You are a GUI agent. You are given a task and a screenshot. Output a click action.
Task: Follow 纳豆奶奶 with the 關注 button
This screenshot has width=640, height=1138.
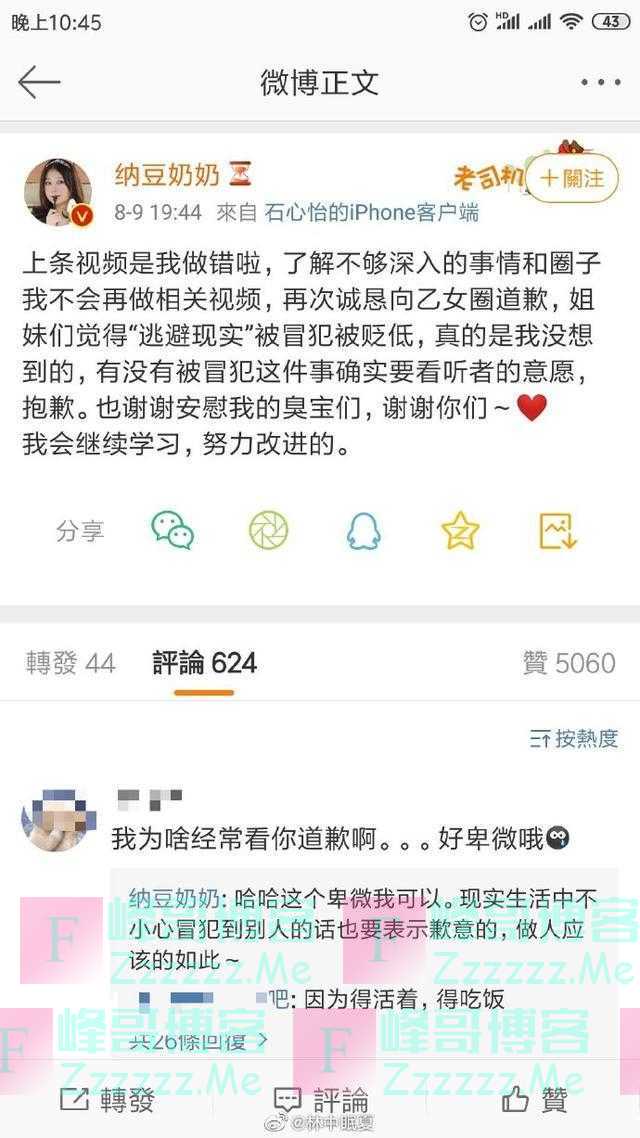click(571, 178)
